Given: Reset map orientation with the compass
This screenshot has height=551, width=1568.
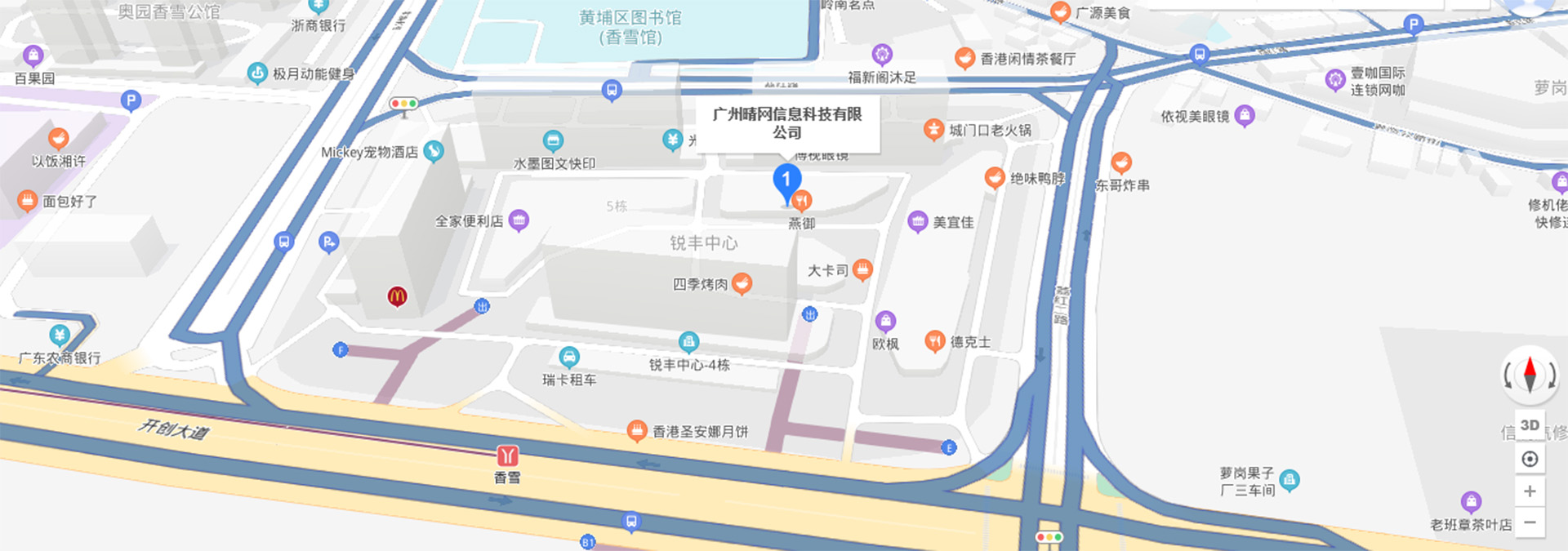Looking at the screenshot, I should point(1530,375).
